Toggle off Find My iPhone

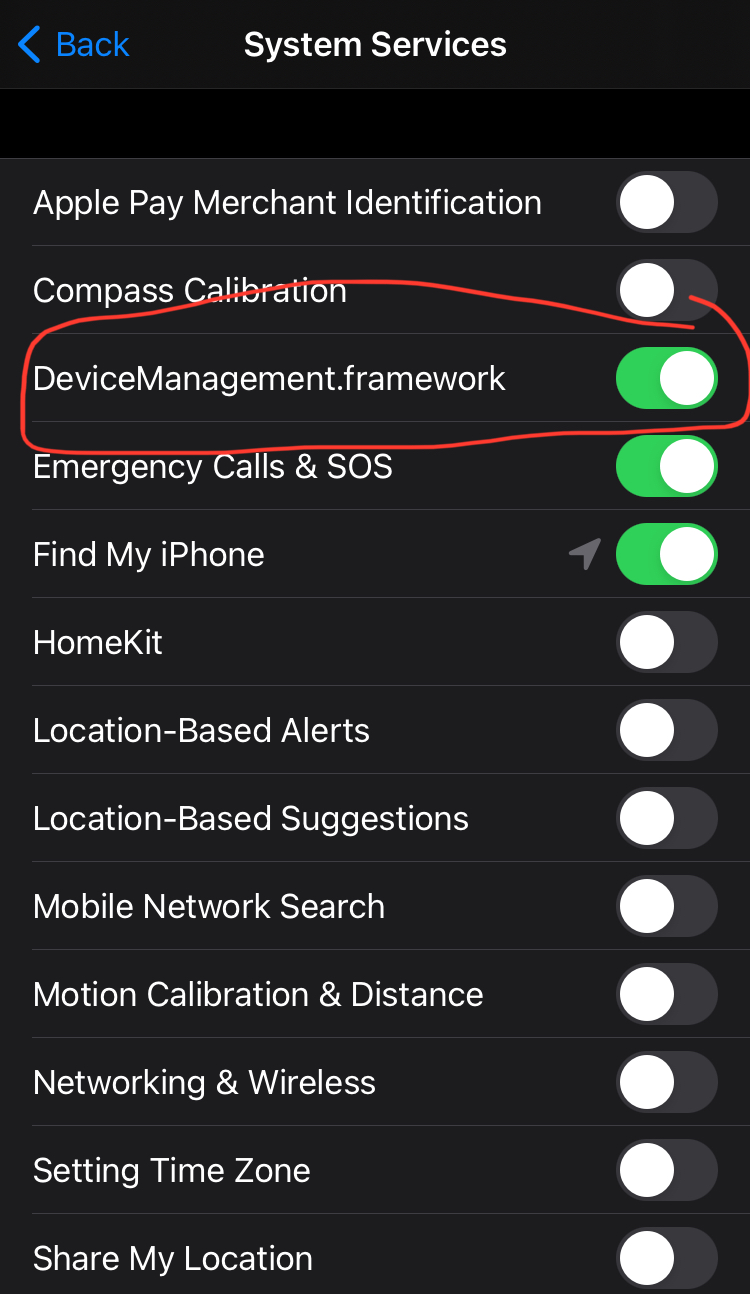[667, 555]
